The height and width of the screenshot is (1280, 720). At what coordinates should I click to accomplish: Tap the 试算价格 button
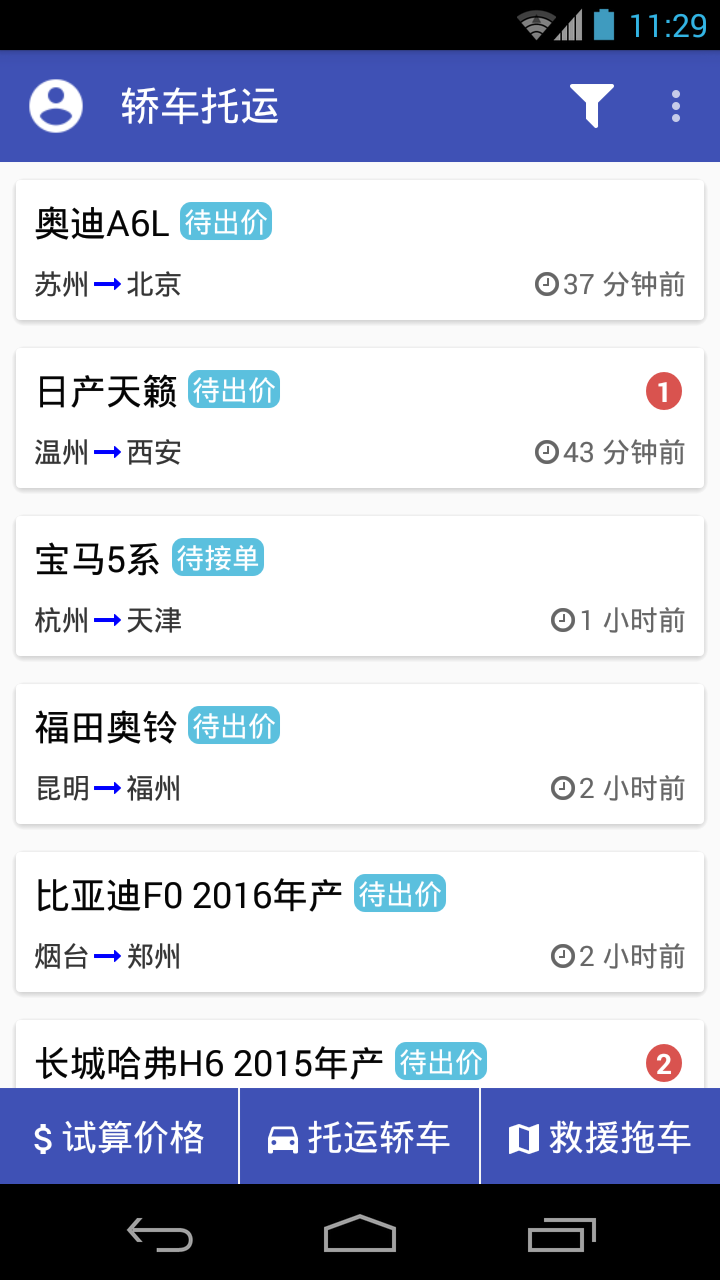point(119,1136)
